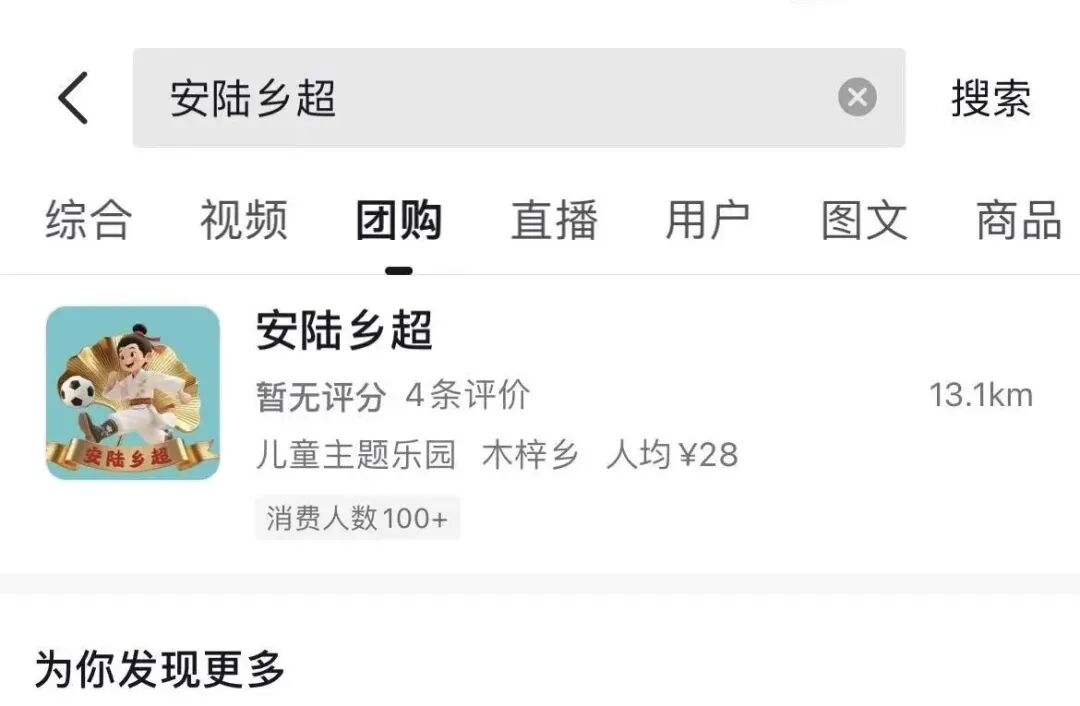Switch to the 图文 tab
Image resolution: width=1080 pixels, height=706 pixels.
click(x=864, y=220)
